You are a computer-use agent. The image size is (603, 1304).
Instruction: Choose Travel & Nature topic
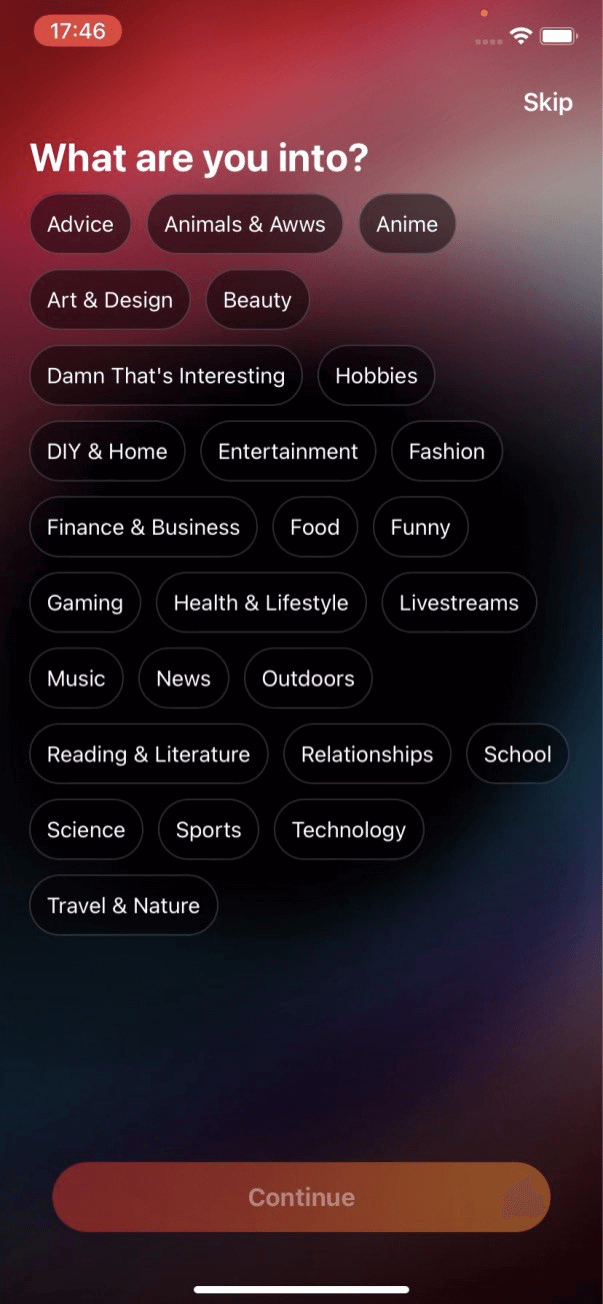(x=124, y=906)
